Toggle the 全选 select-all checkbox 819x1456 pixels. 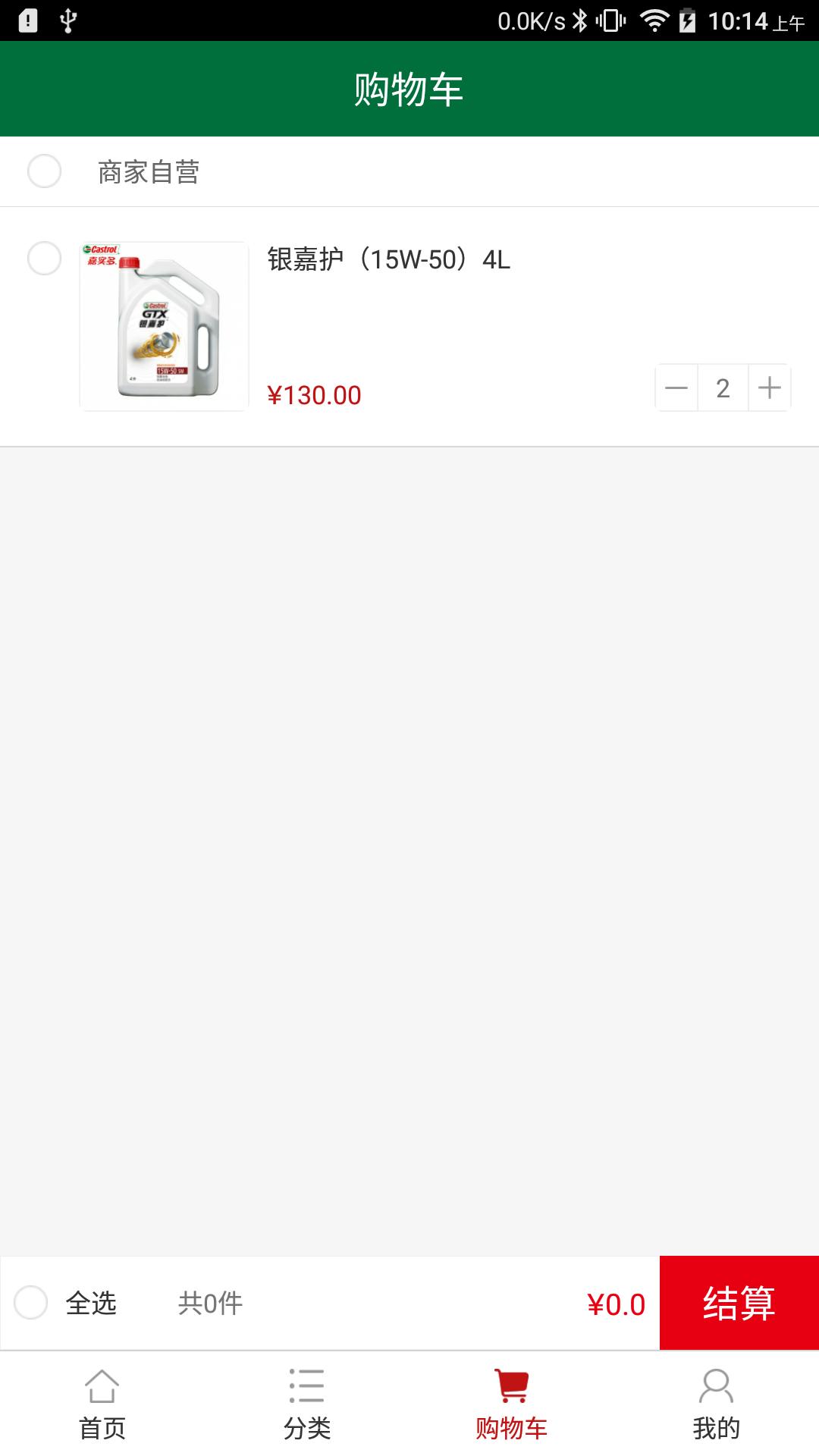click(x=31, y=1303)
